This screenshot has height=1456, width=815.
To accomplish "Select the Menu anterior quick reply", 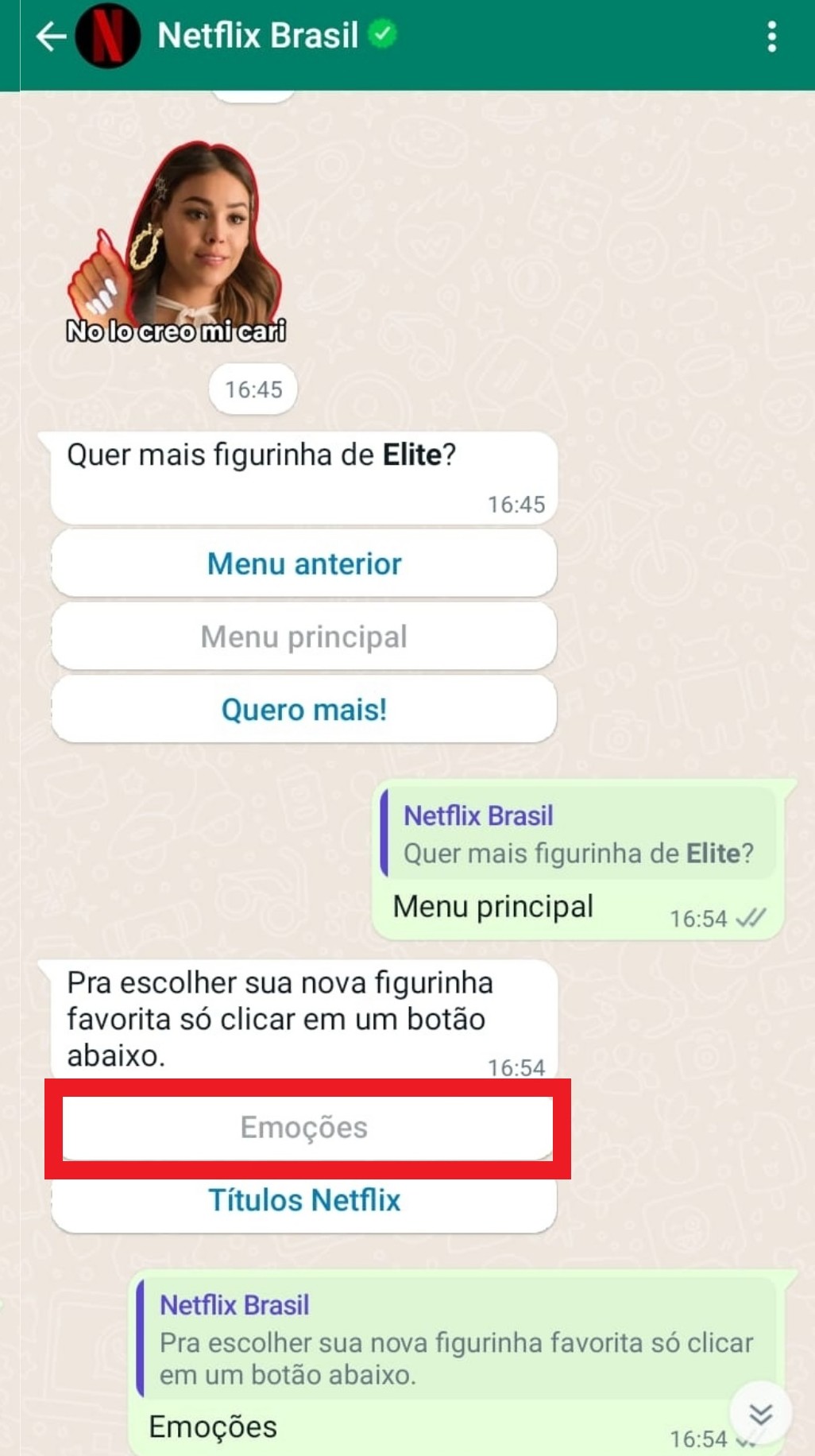I will (x=303, y=563).
